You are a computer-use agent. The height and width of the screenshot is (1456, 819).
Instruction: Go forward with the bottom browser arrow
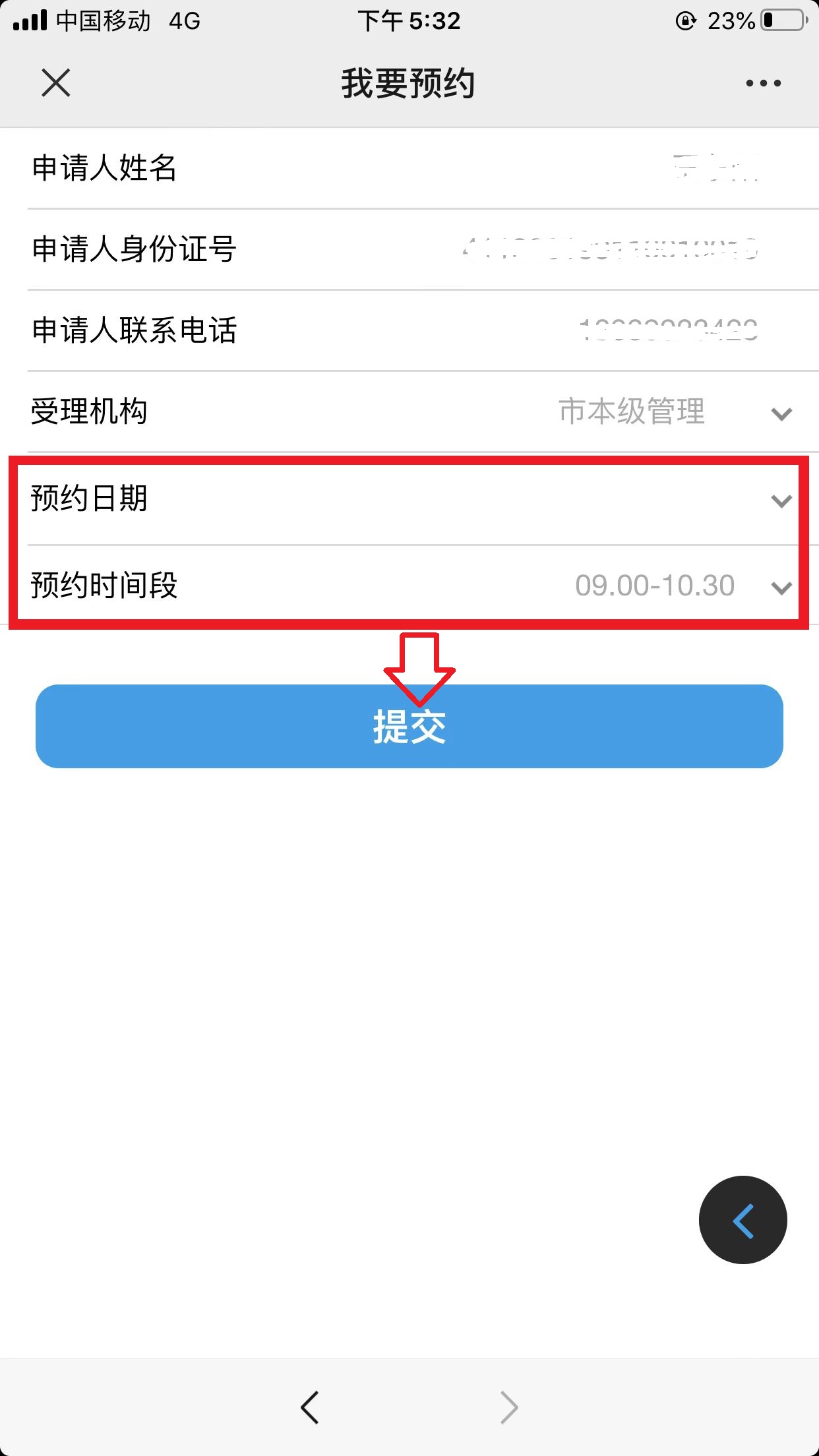coord(508,1407)
